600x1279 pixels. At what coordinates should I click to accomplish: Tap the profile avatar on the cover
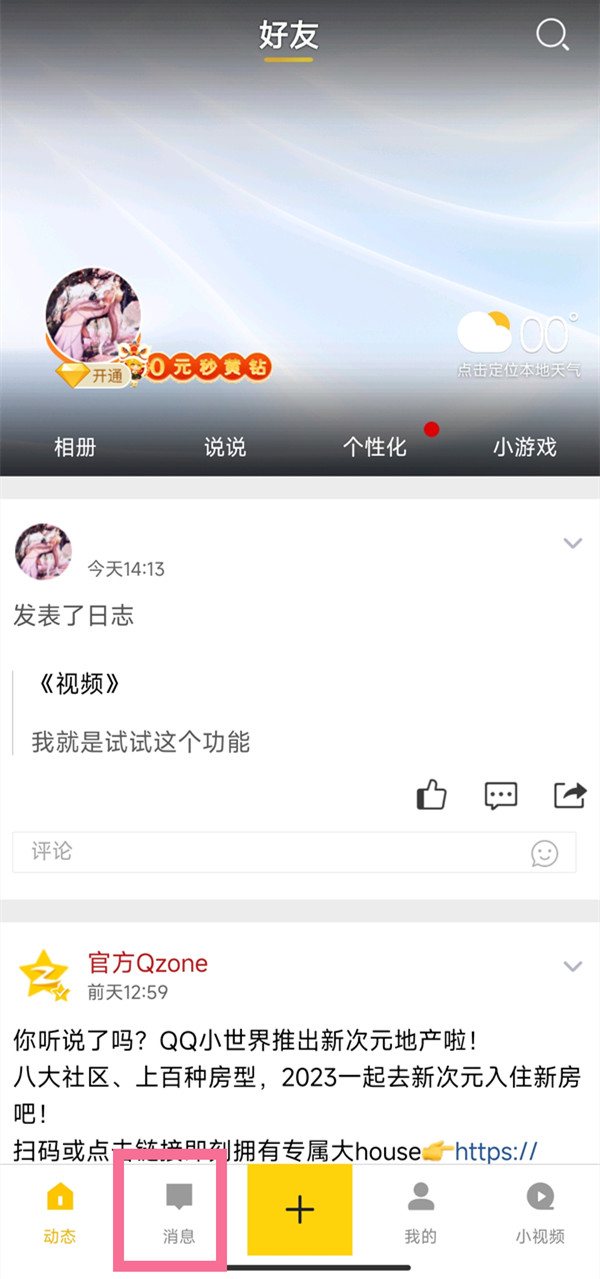(x=92, y=315)
